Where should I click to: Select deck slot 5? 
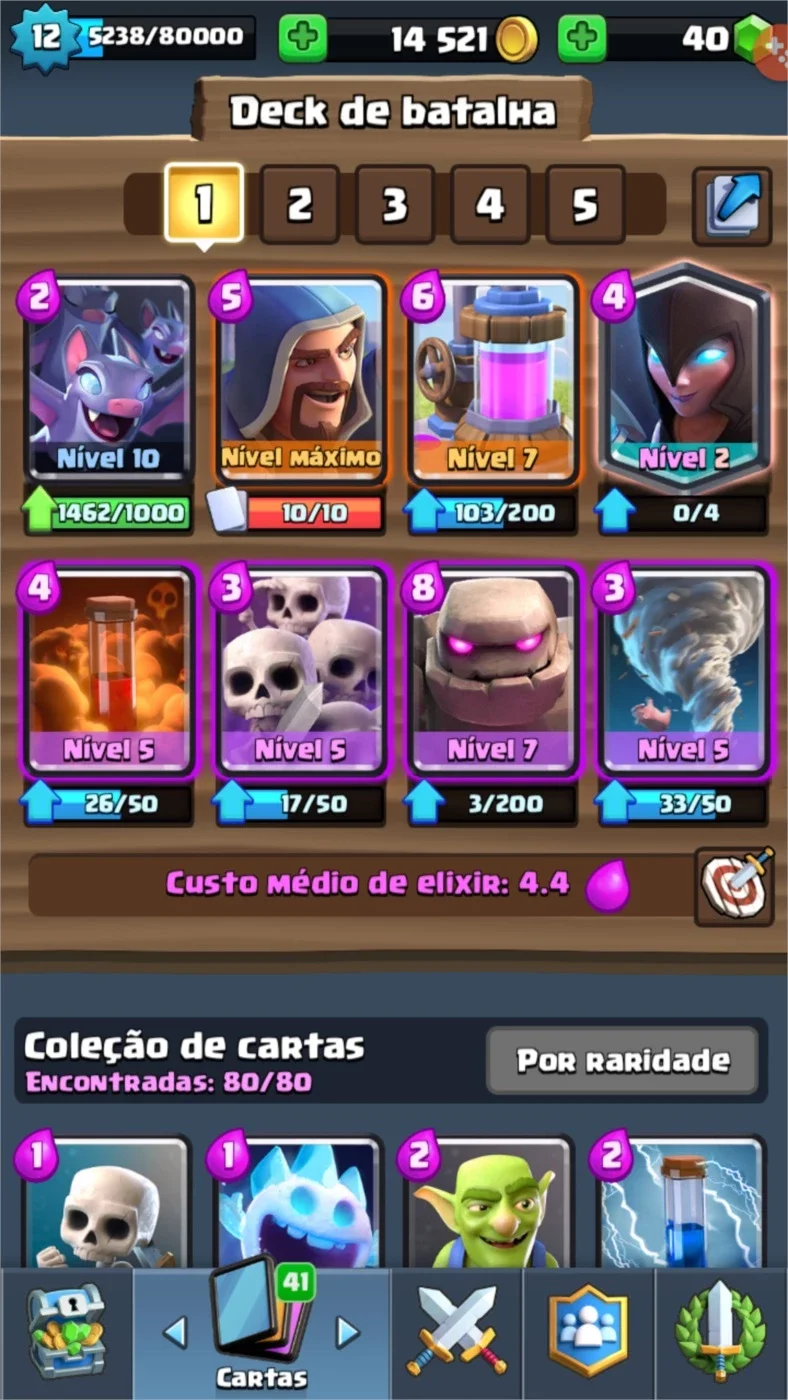pos(585,204)
